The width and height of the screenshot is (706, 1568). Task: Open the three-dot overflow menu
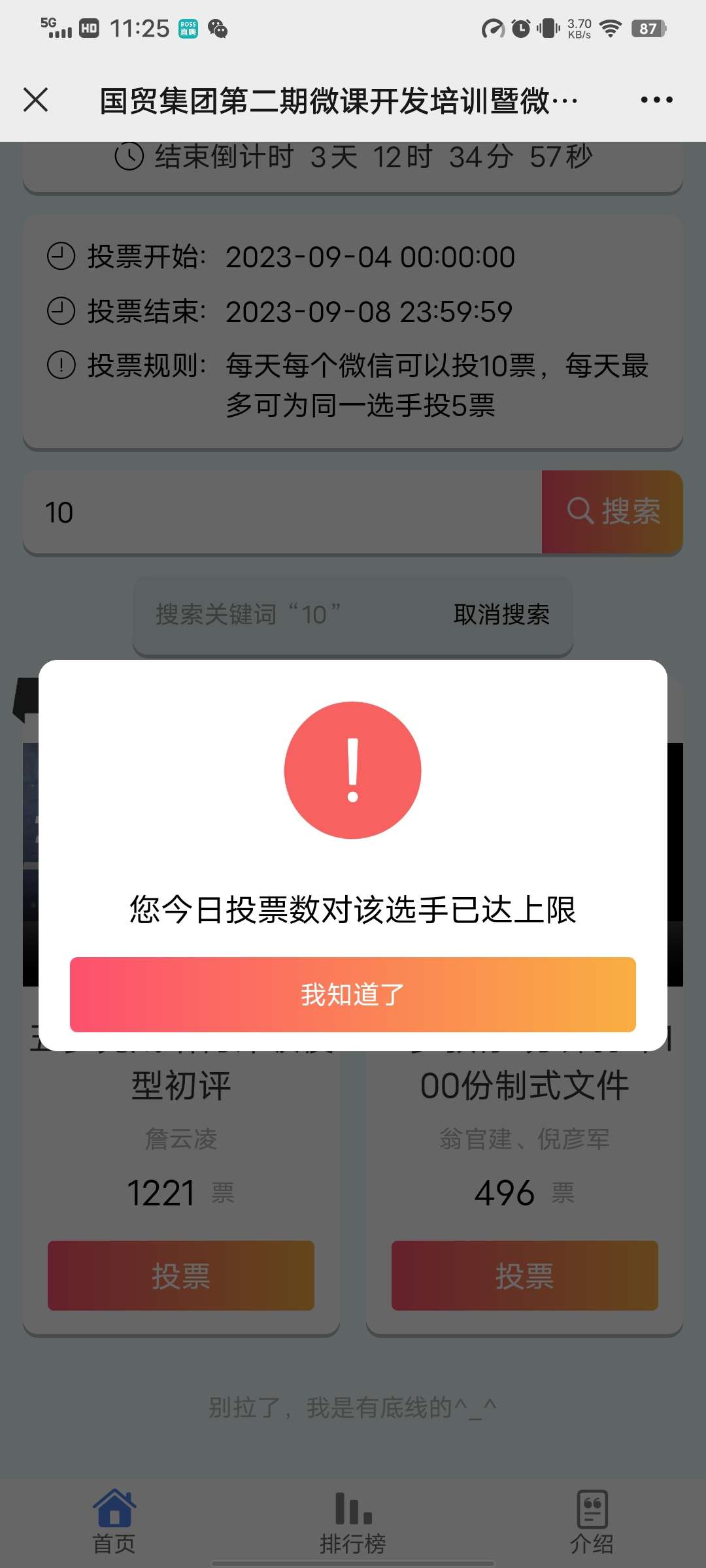[x=656, y=100]
